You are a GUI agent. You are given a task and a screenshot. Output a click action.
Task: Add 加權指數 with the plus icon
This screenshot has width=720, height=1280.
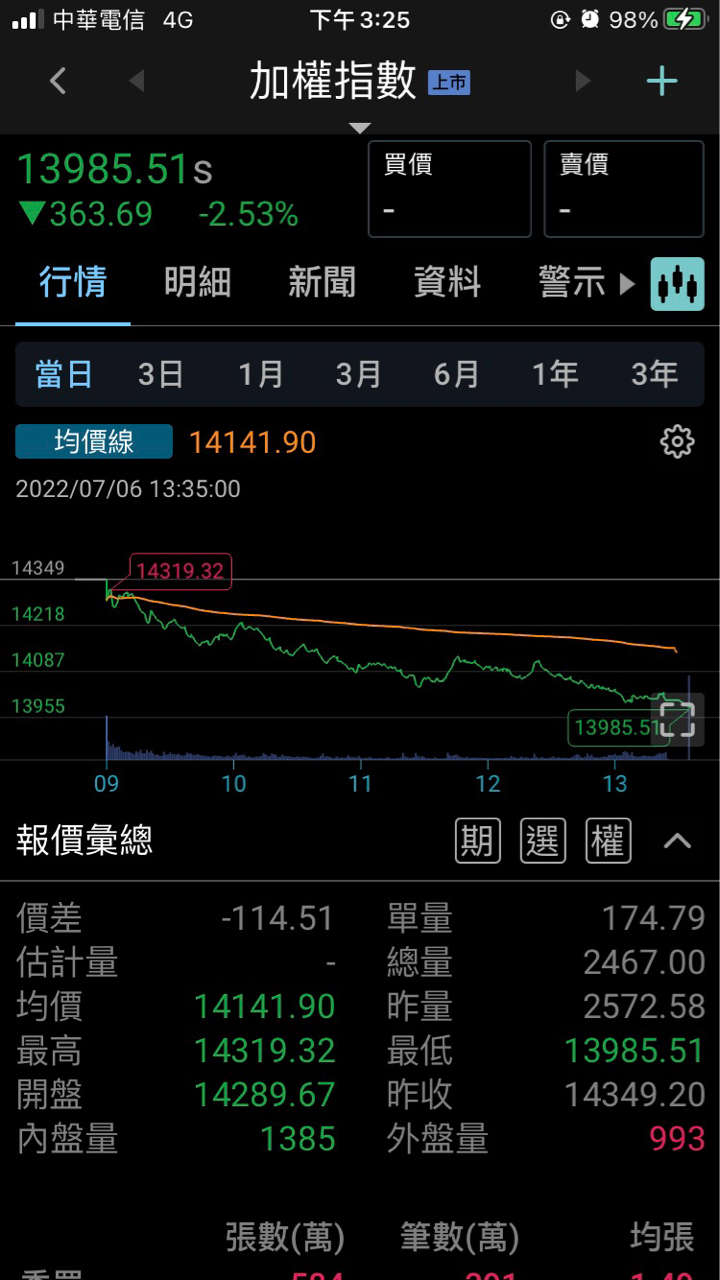click(x=662, y=81)
